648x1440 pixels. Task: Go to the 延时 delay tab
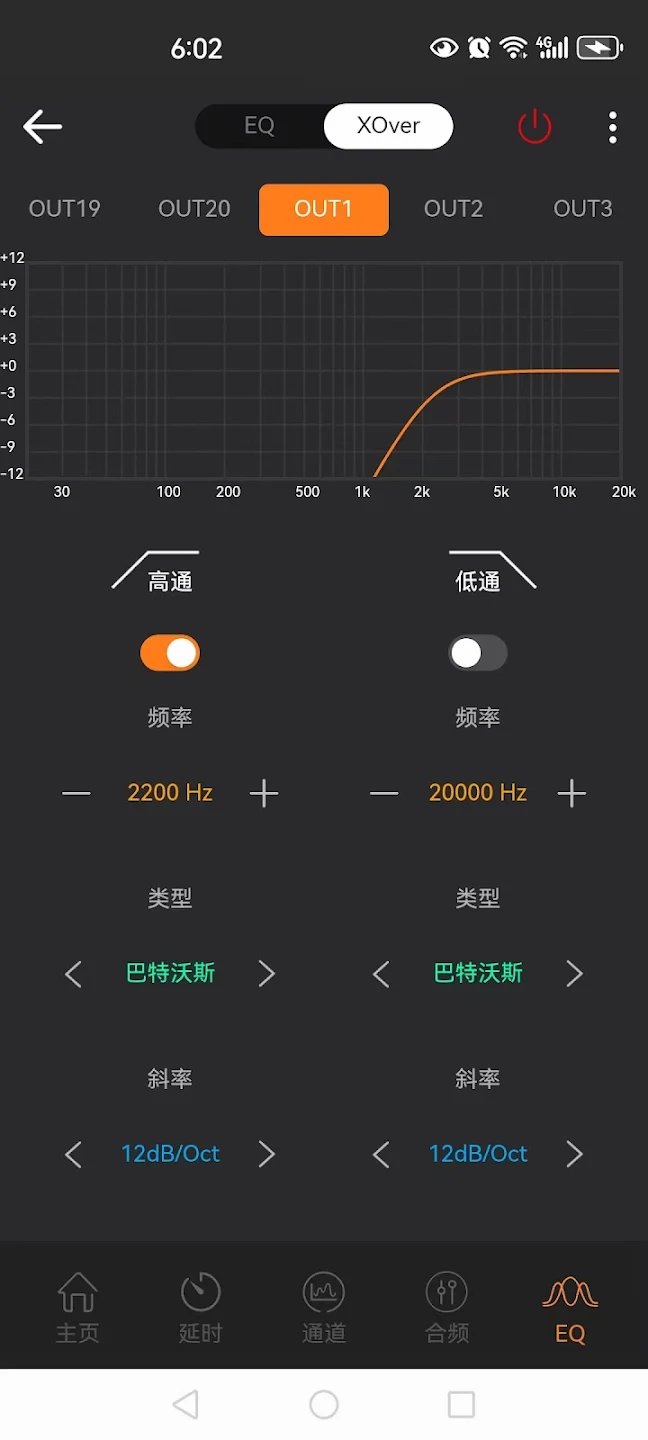200,1307
